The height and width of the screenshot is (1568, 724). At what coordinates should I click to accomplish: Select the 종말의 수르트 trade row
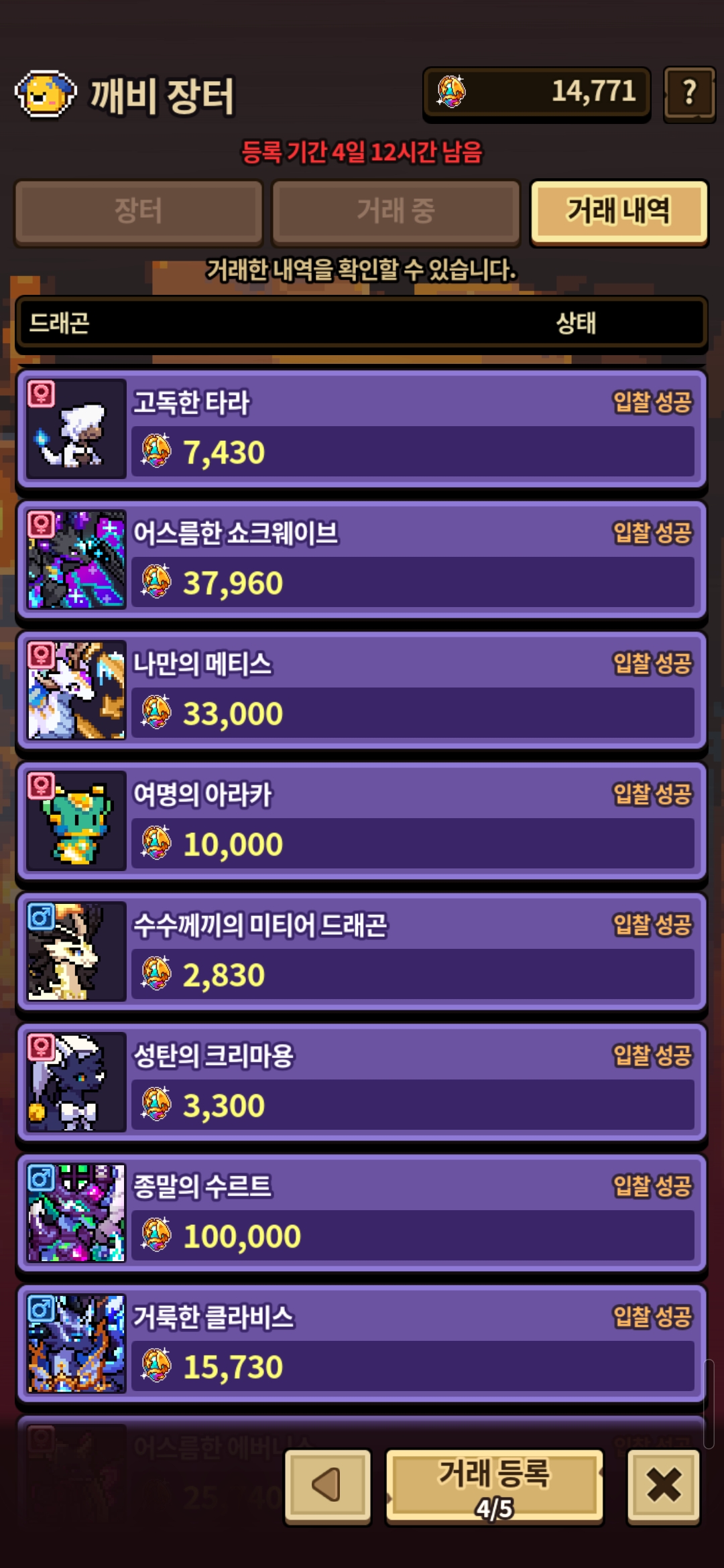(x=362, y=1213)
